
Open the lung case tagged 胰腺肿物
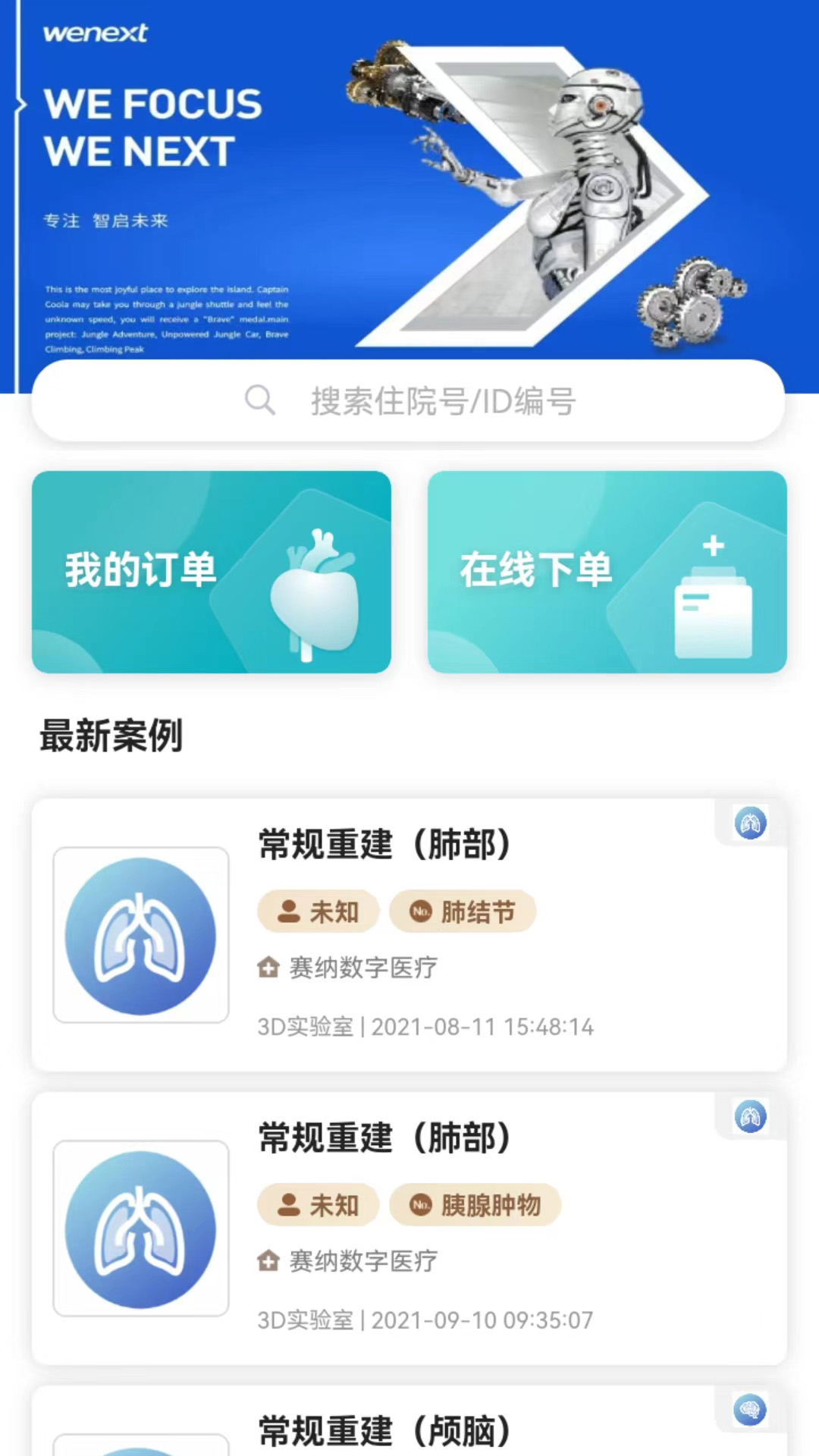pyautogui.click(x=409, y=1228)
